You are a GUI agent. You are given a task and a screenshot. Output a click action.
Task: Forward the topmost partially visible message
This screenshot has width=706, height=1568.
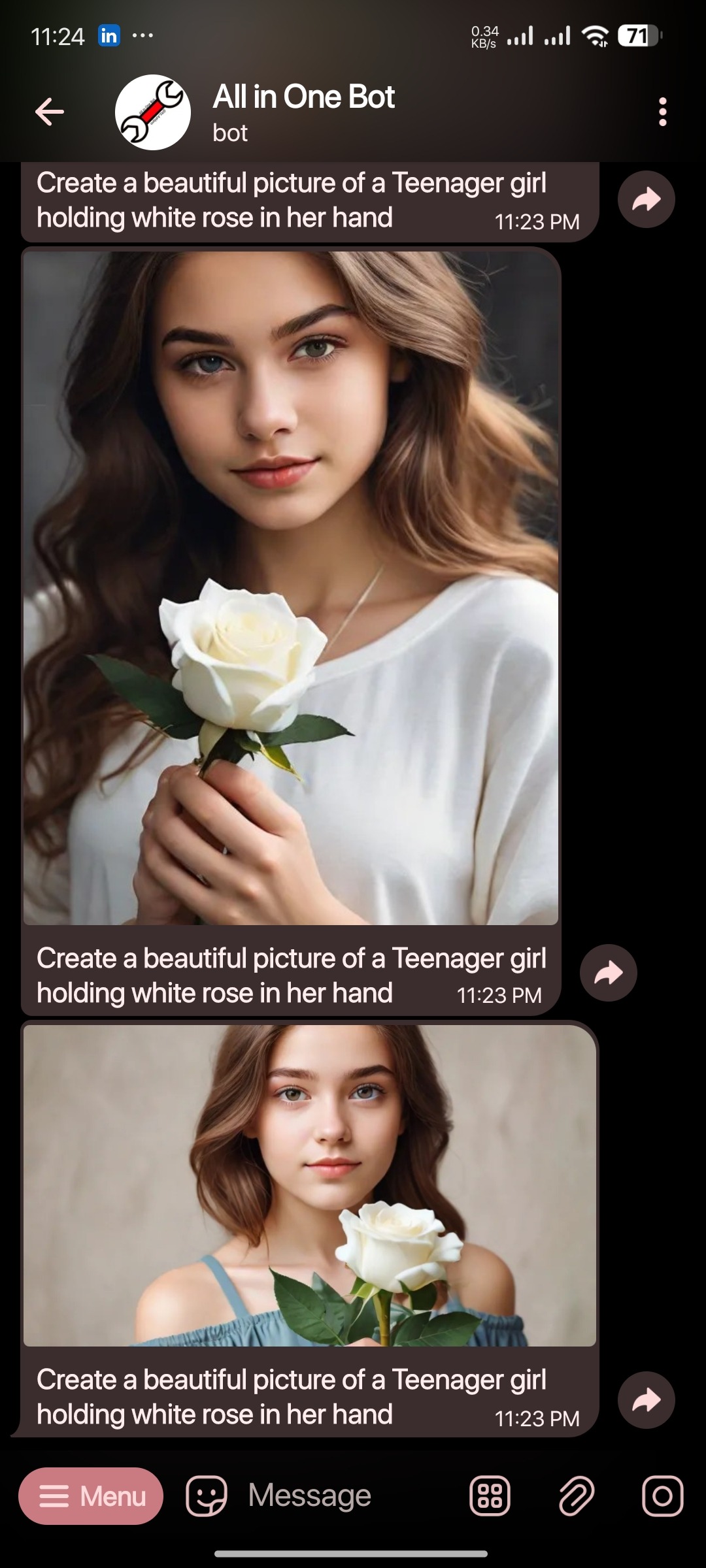tap(646, 199)
